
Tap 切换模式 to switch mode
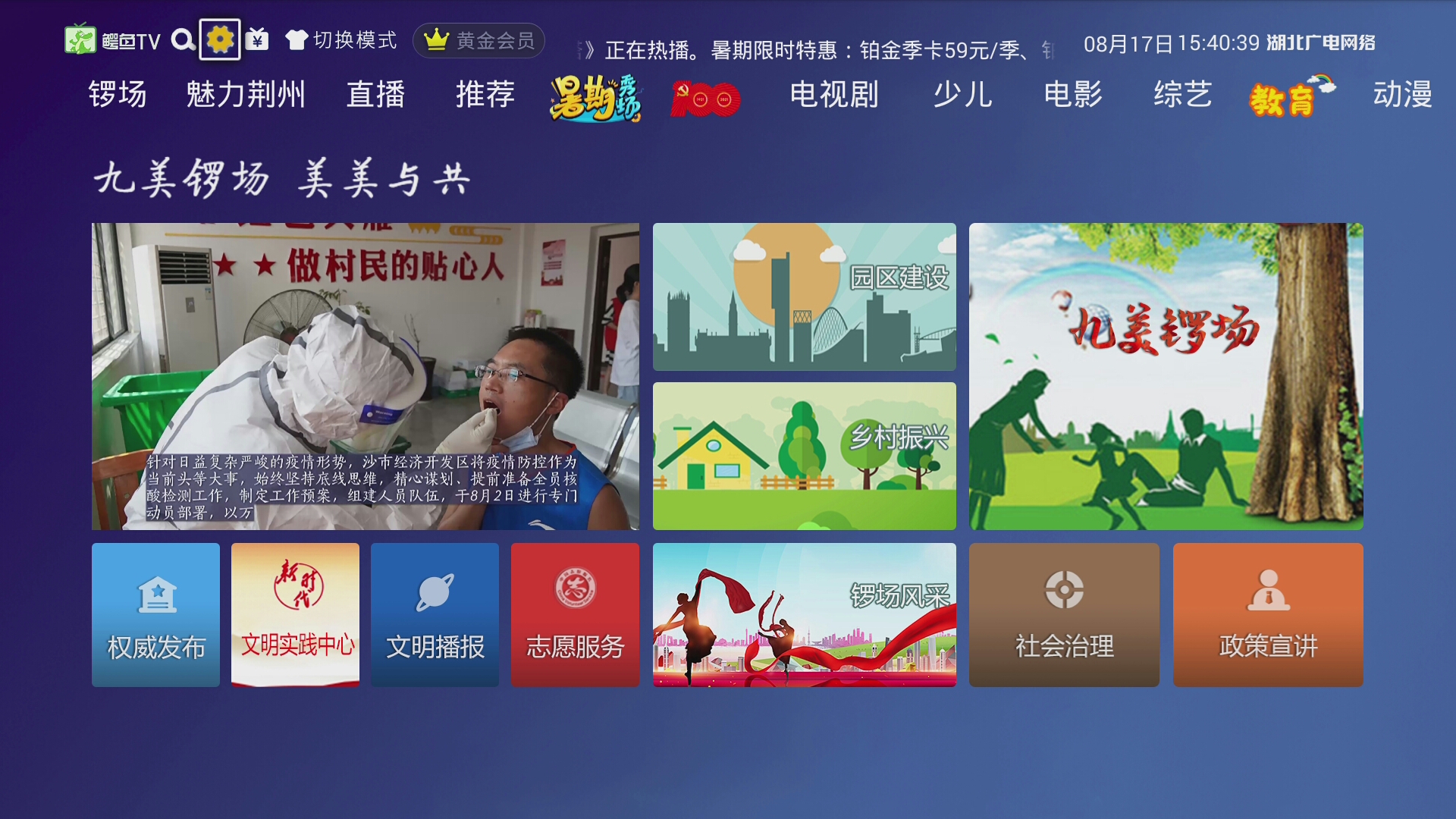[x=341, y=40]
